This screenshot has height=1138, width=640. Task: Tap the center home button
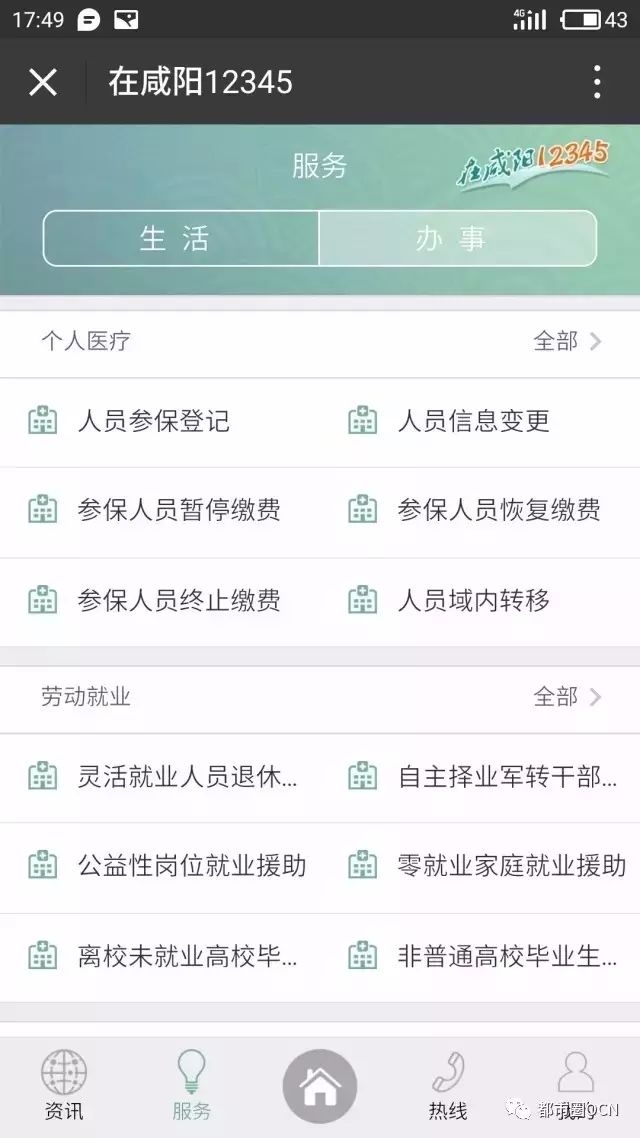[x=320, y=1086]
